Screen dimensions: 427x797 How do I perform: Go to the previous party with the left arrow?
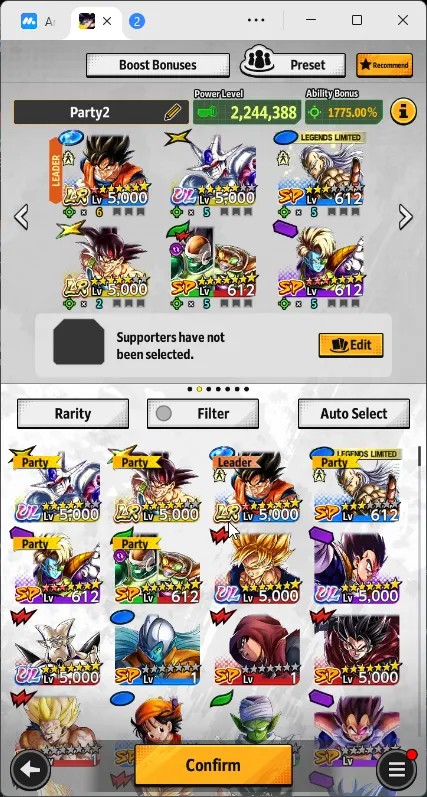21,217
